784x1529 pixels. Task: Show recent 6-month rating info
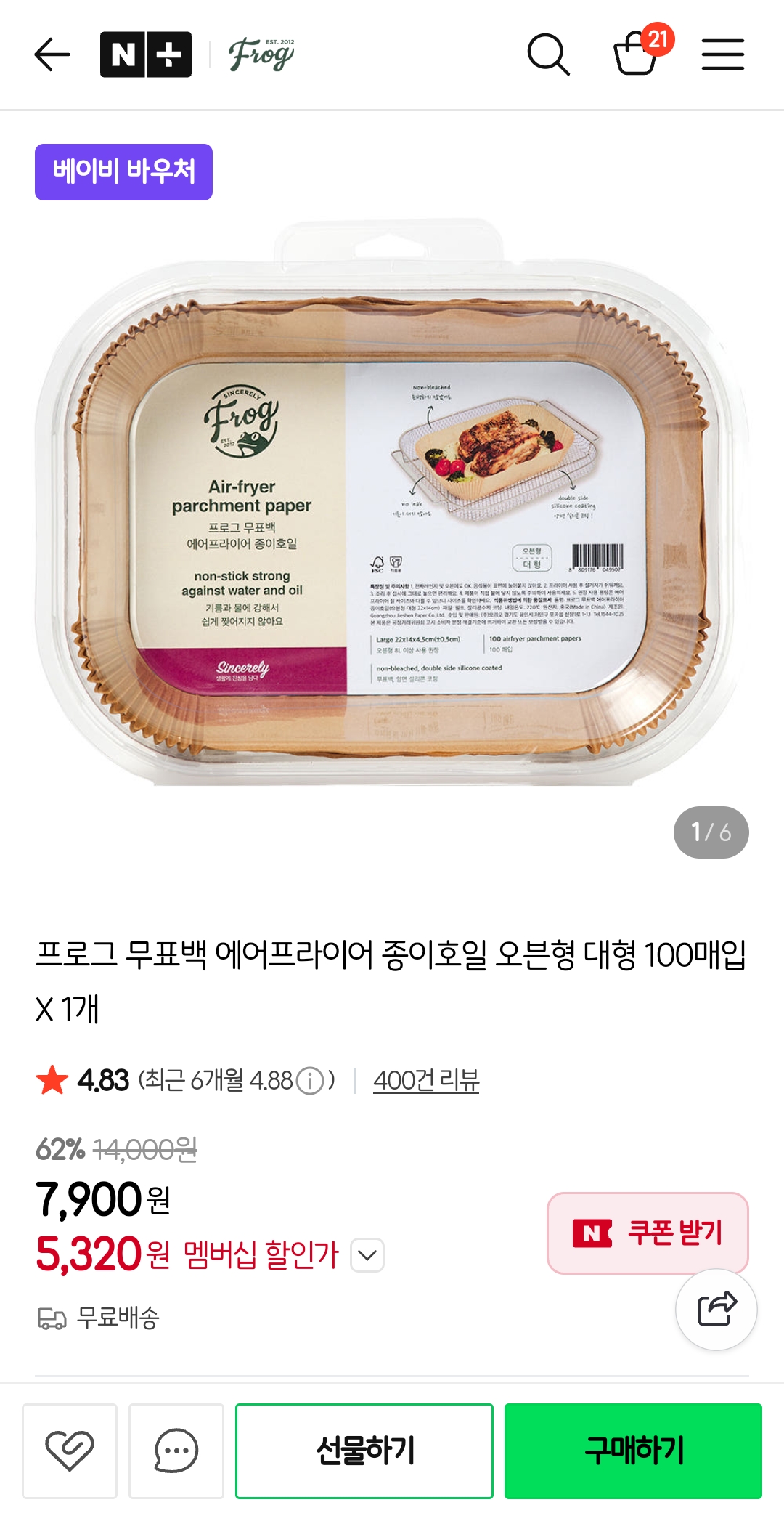point(311,1081)
